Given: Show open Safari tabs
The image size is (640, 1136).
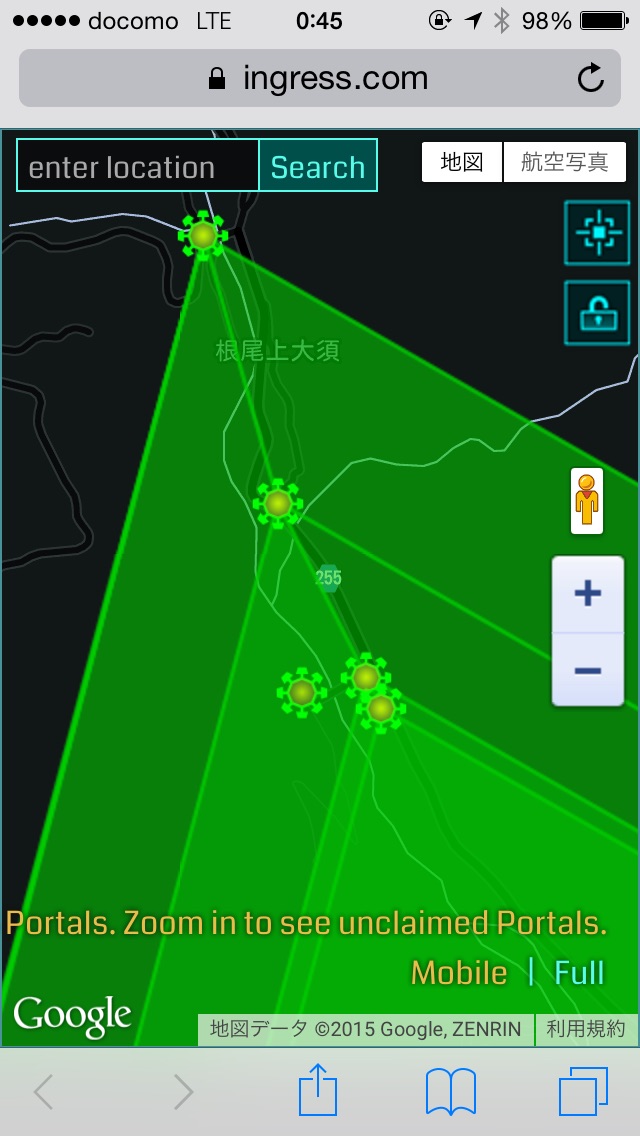Looking at the screenshot, I should point(583,1091).
